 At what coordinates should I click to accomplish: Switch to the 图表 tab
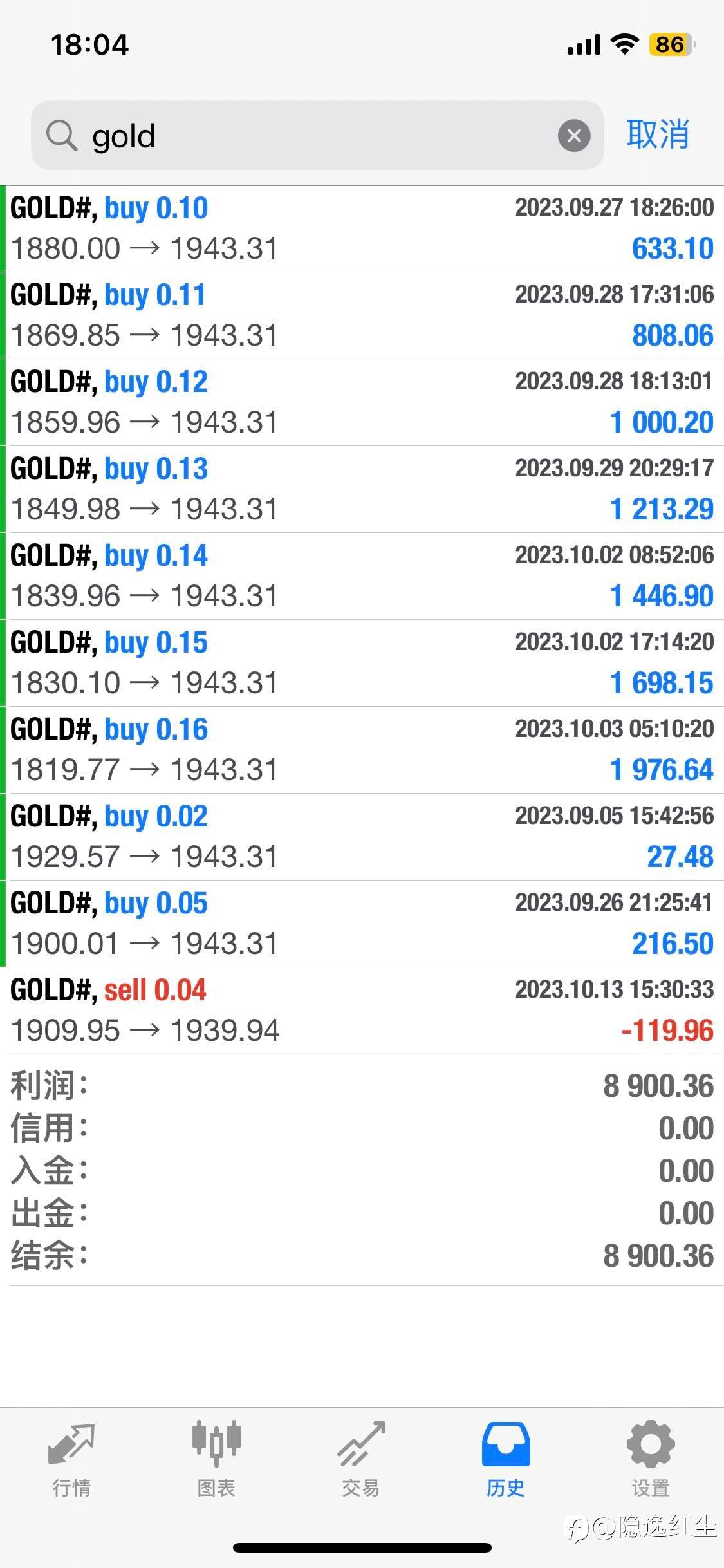coord(216,1459)
